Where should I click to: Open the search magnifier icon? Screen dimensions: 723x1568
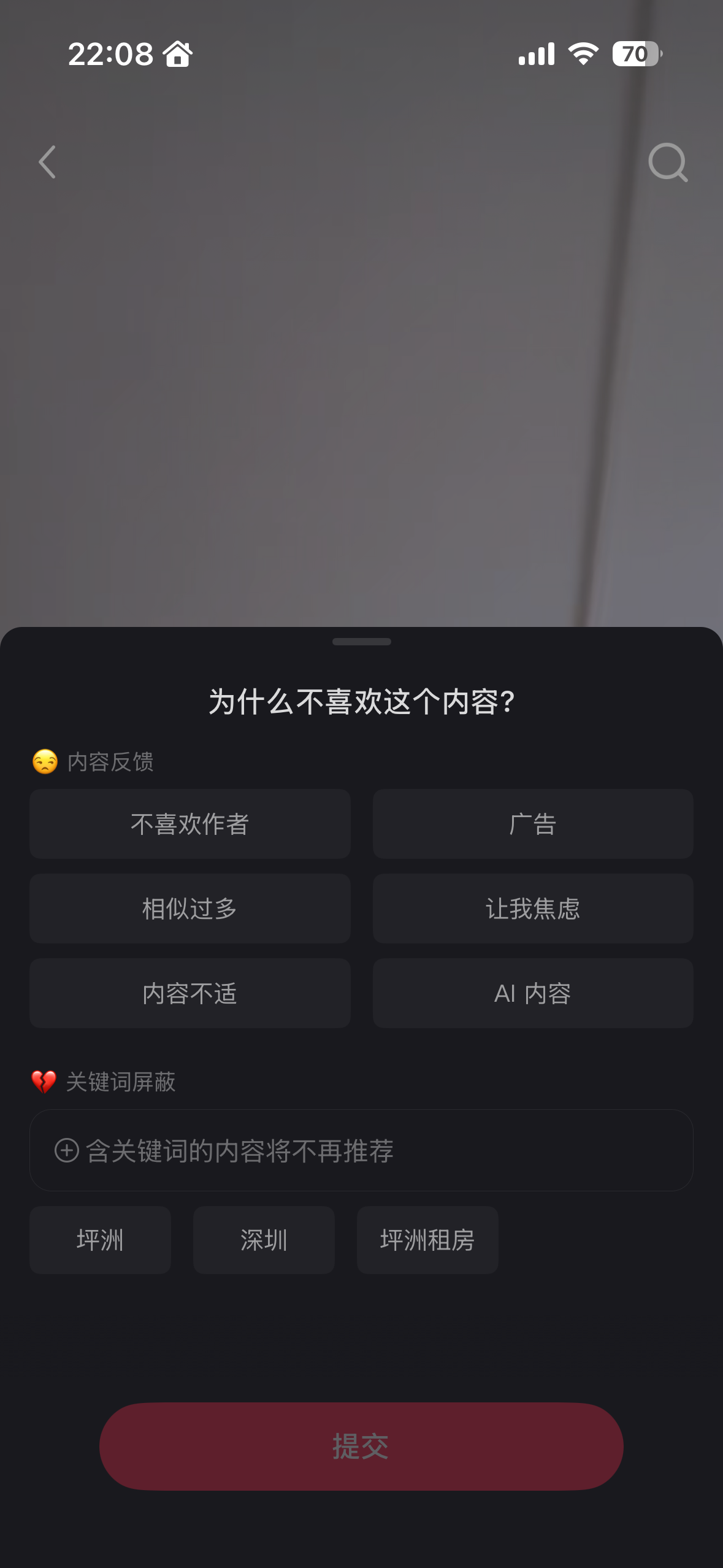667,163
